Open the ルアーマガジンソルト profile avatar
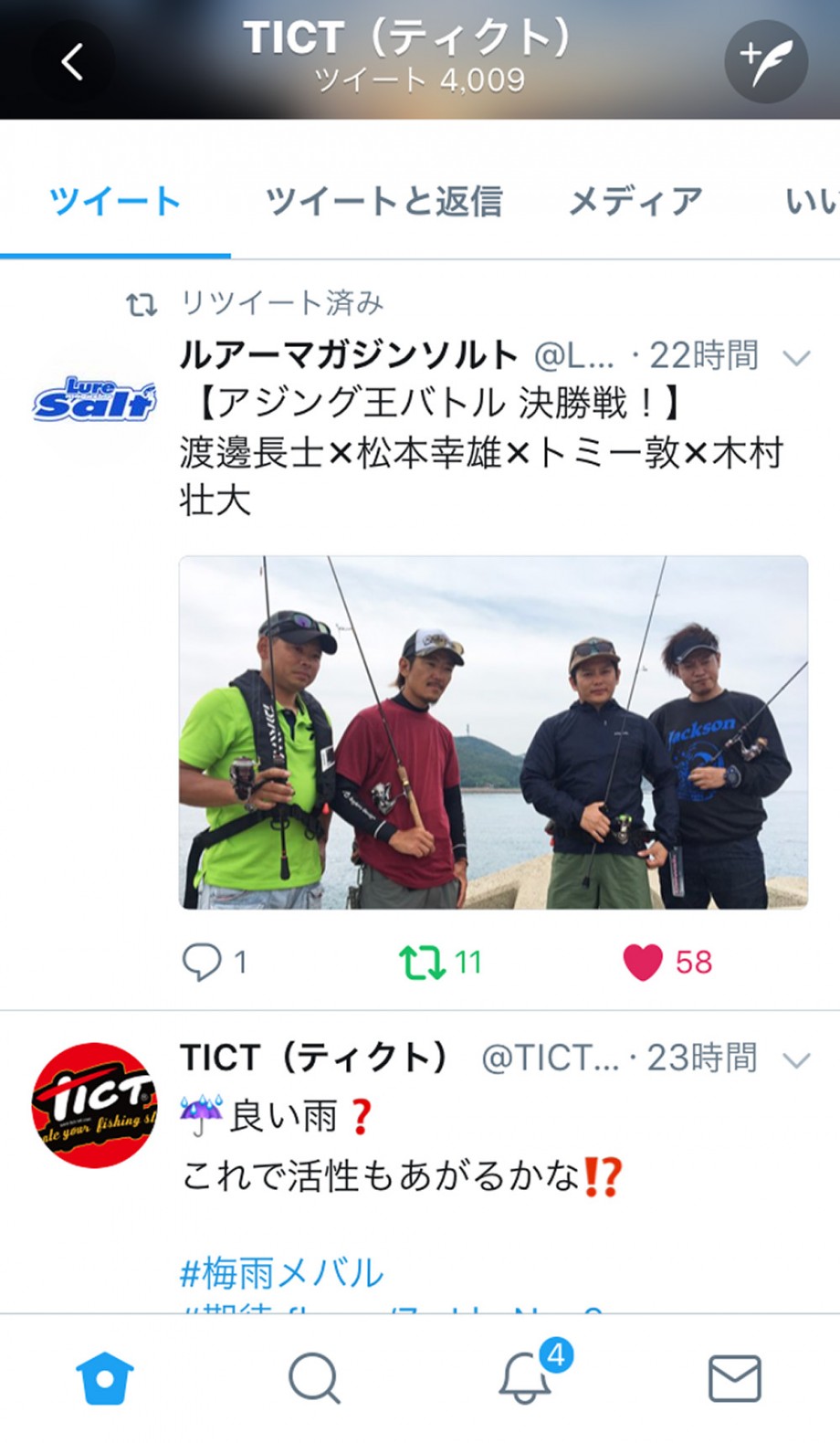Screen dimensions: 840x1443 95,398
